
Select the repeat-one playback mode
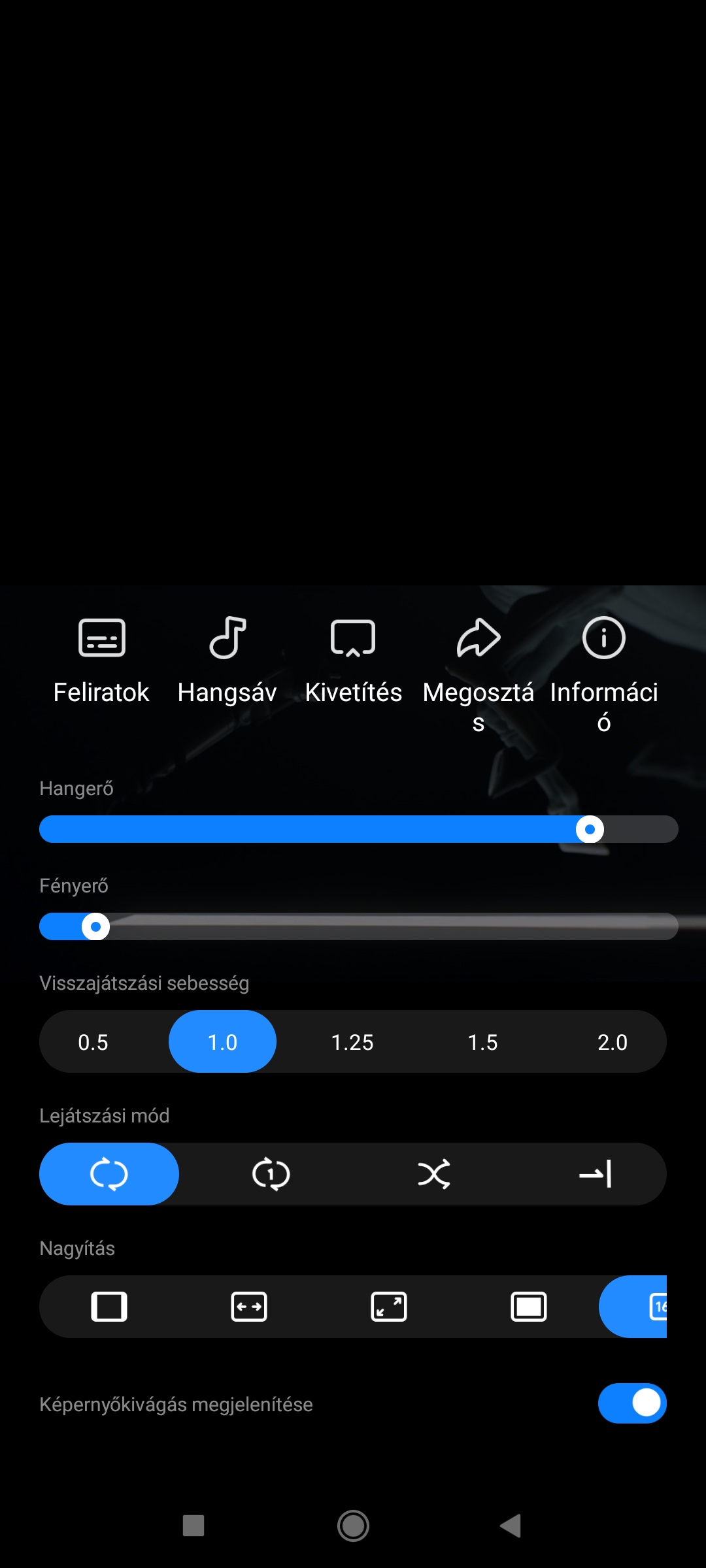[271, 1174]
